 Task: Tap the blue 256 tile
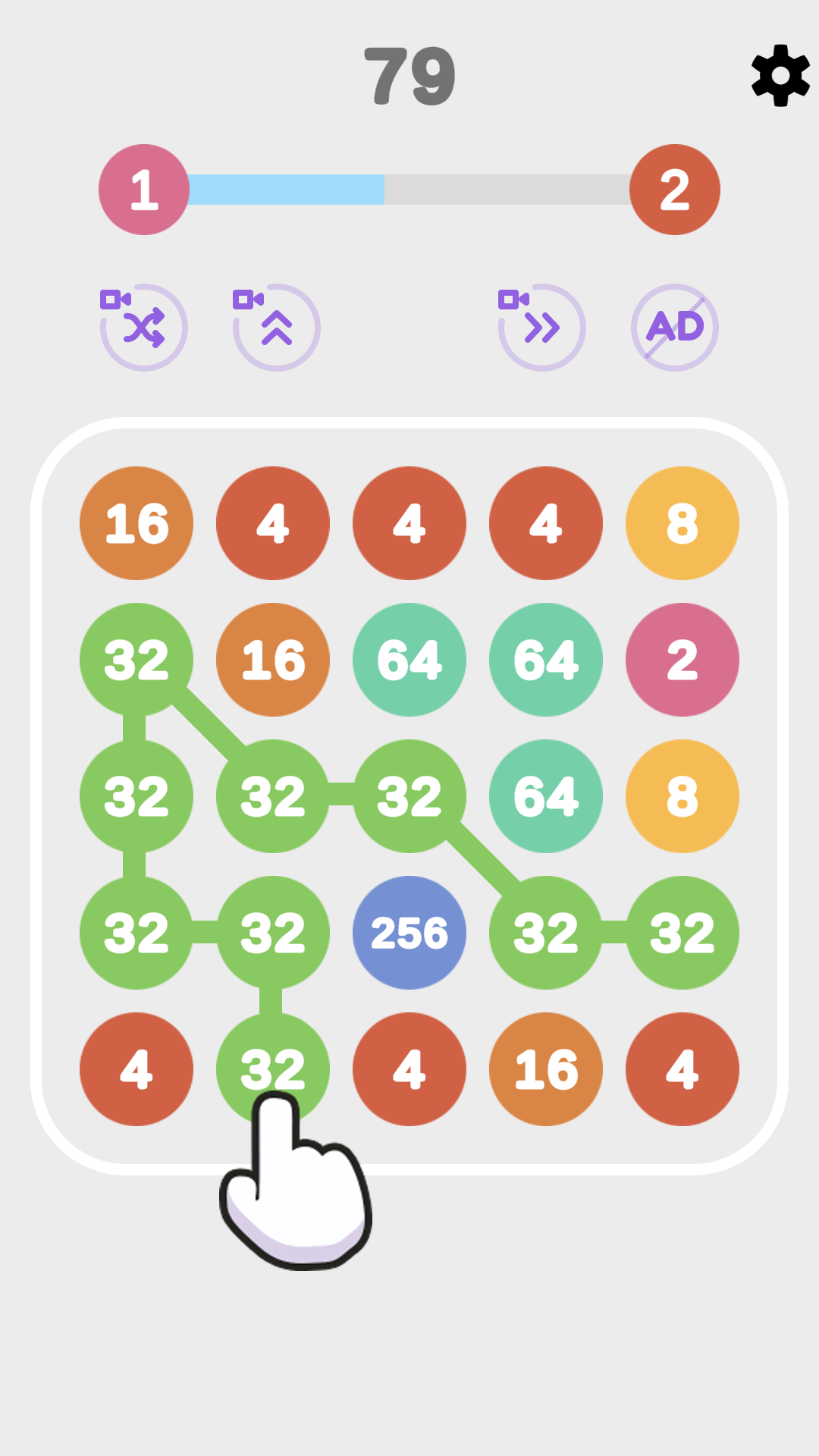[x=409, y=933]
